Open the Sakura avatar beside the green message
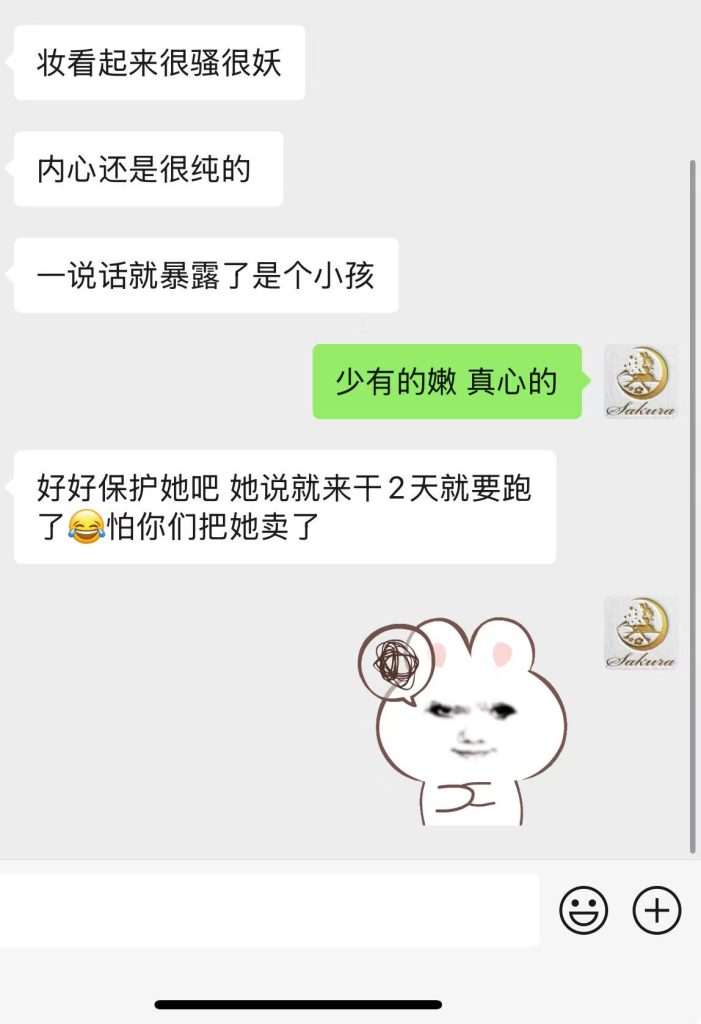701x1024 pixels. (641, 382)
